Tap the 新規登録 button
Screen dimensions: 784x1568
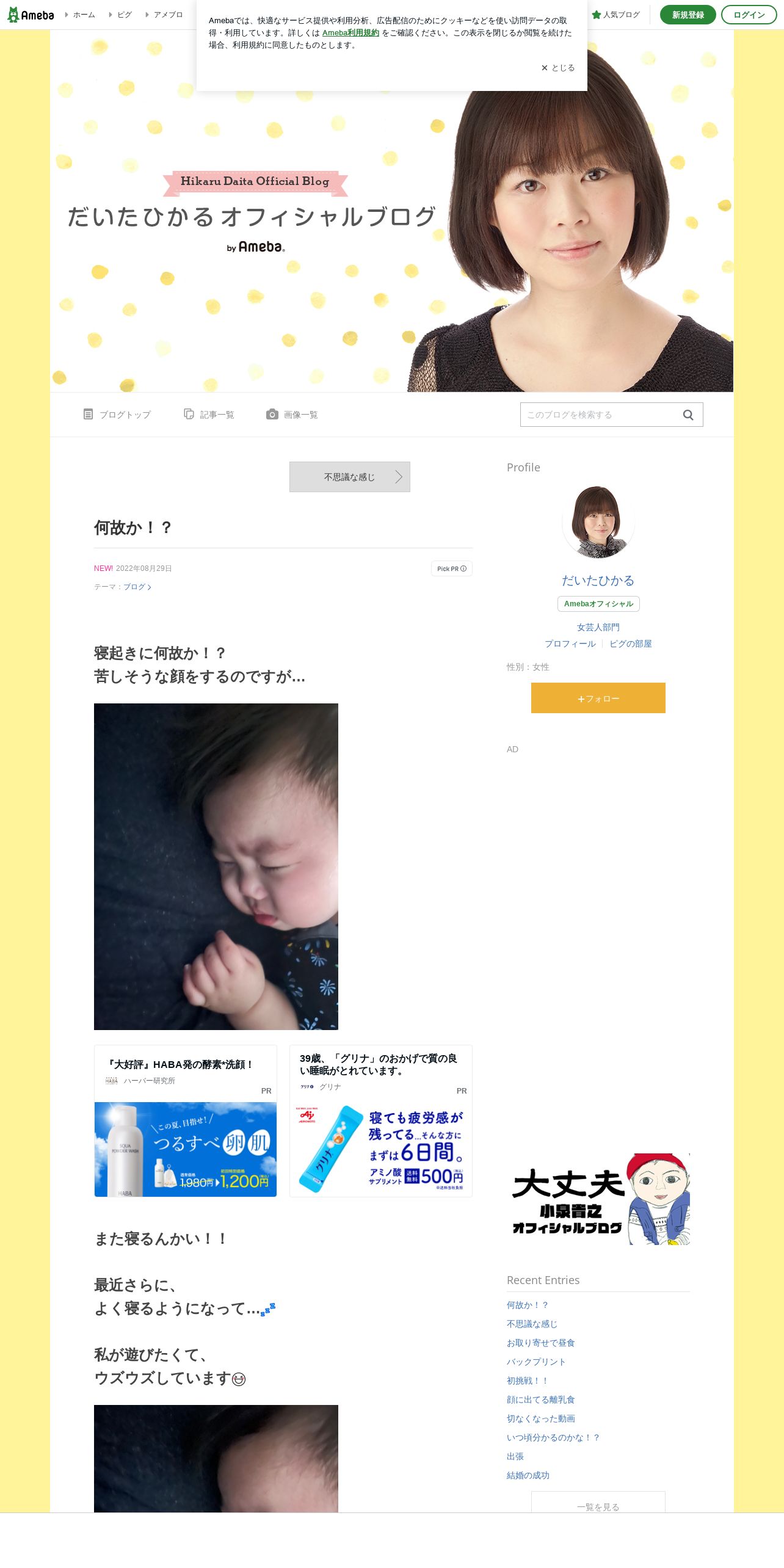[x=688, y=15]
